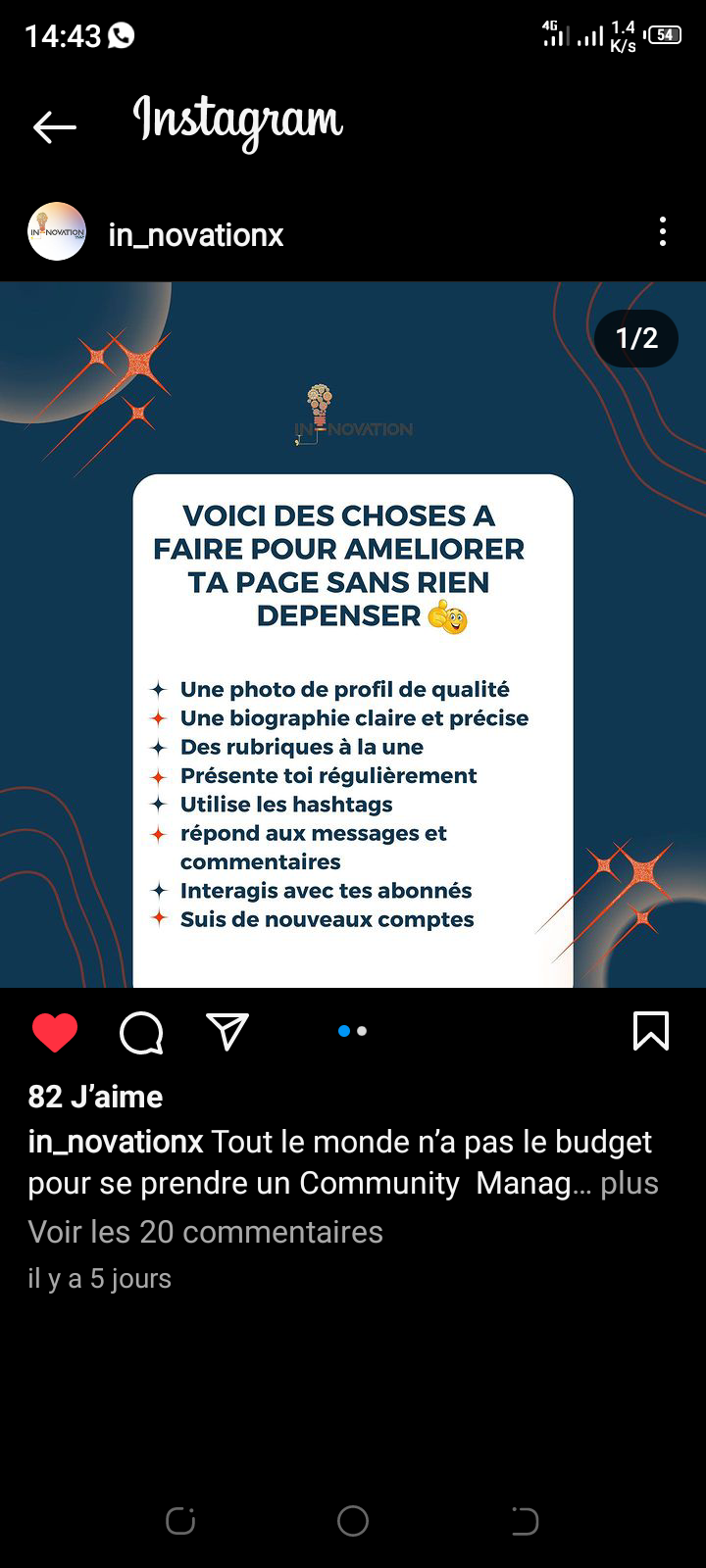Screen dimensions: 706x1568
Task: Open the in_novationx username in the post header
Action: point(196,235)
